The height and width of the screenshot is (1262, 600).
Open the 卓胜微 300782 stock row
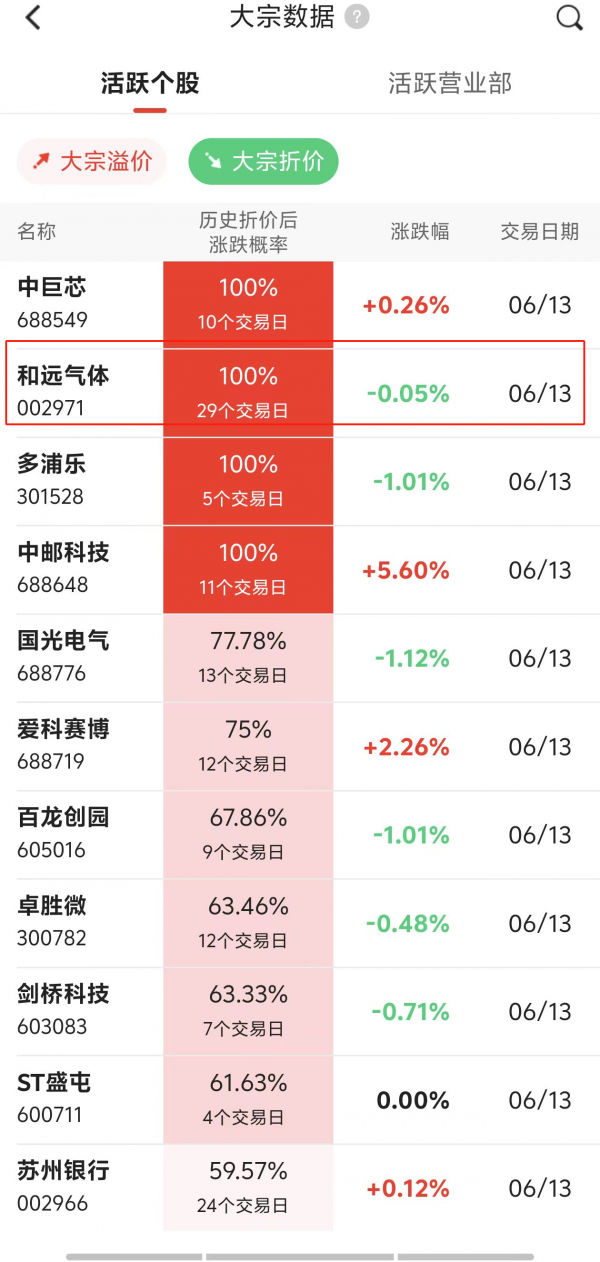click(300, 923)
